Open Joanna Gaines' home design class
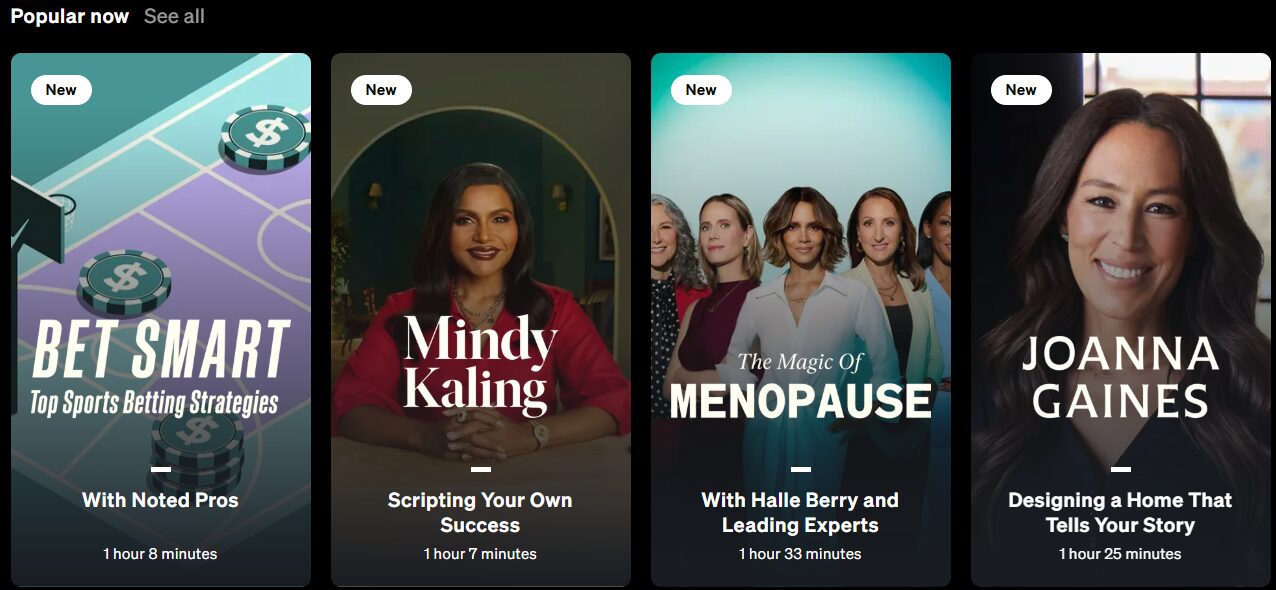 [1120, 320]
